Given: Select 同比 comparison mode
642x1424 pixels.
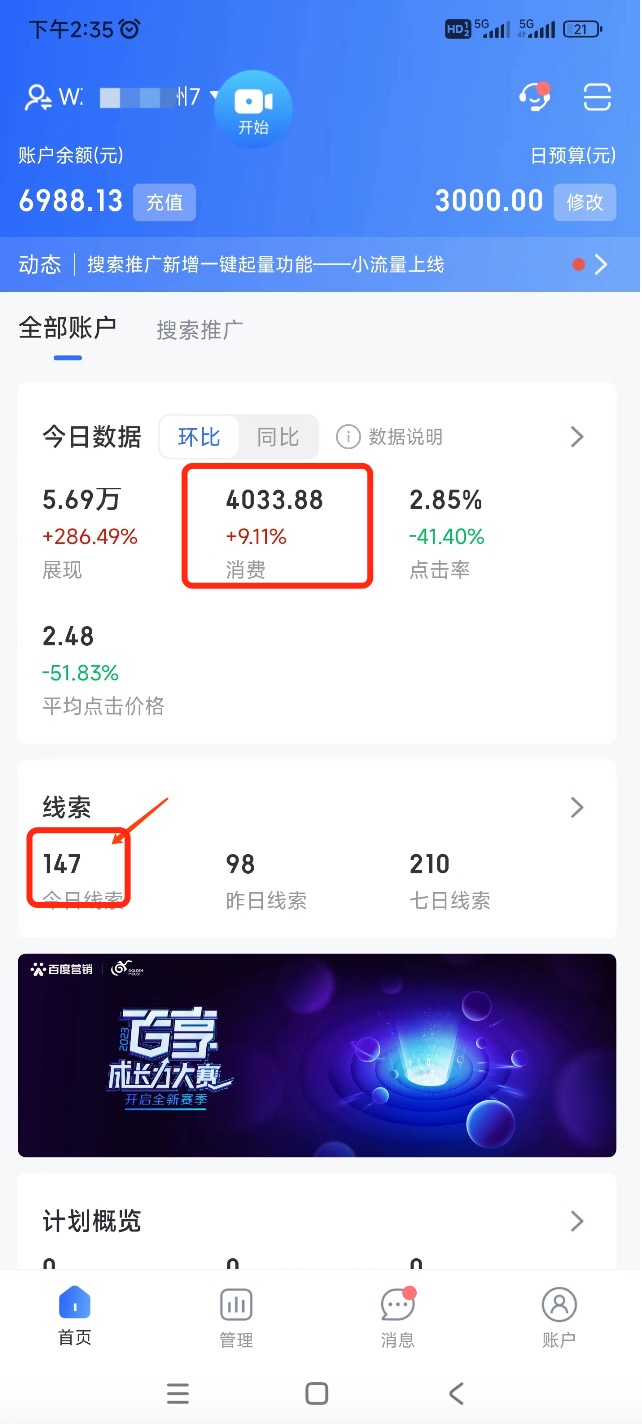Looking at the screenshot, I should (x=278, y=437).
